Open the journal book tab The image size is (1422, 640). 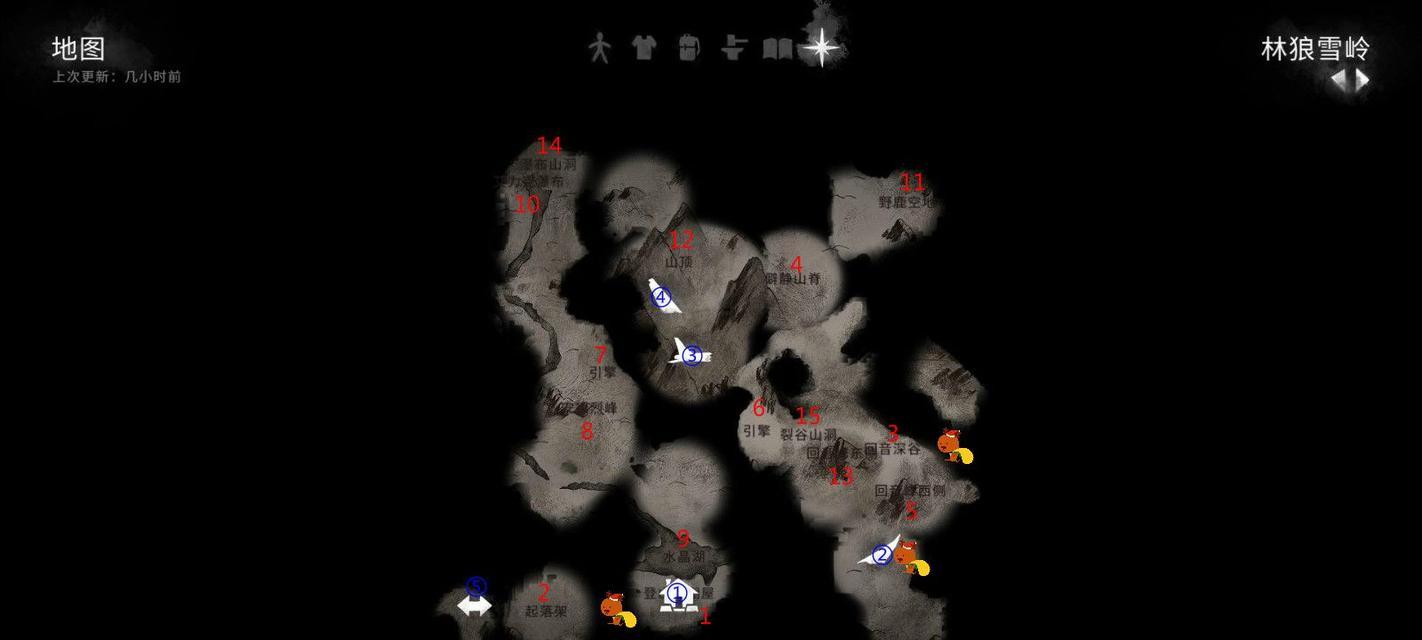pos(777,49)
